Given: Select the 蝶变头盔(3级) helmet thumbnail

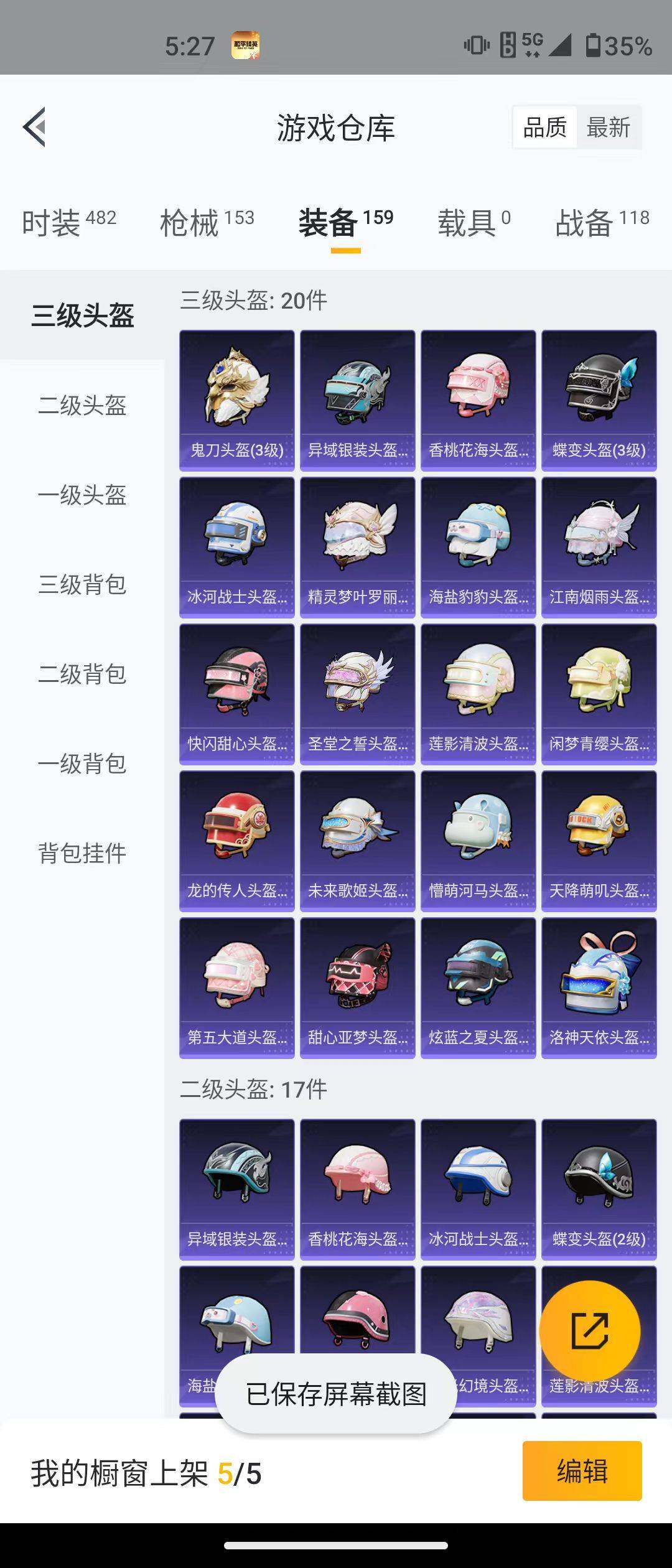Looking at the screenshot, I should (597, 392).
